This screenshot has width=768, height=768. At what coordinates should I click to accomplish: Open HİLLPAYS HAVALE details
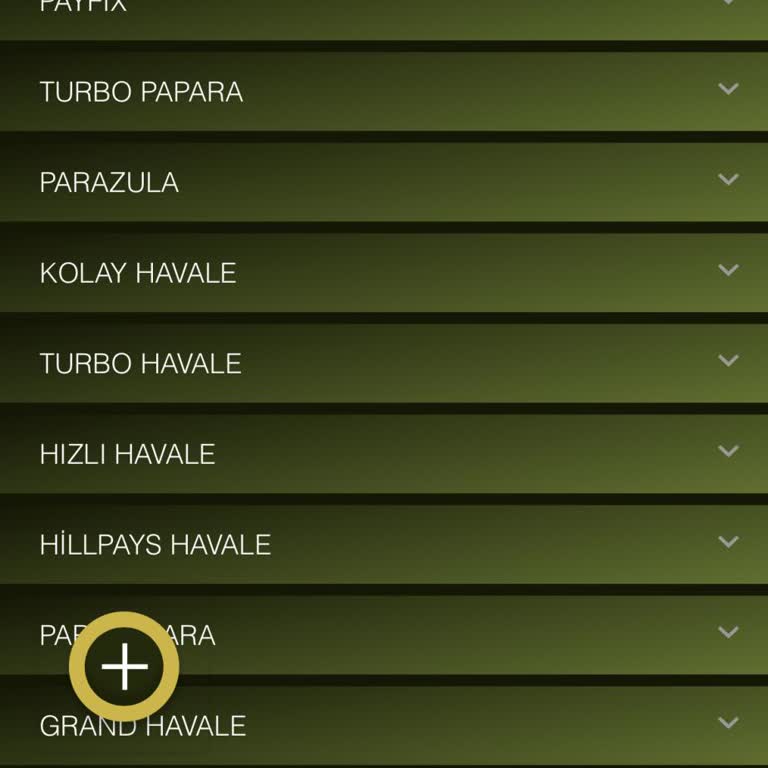pyautogui.click(x=728, y=542)
